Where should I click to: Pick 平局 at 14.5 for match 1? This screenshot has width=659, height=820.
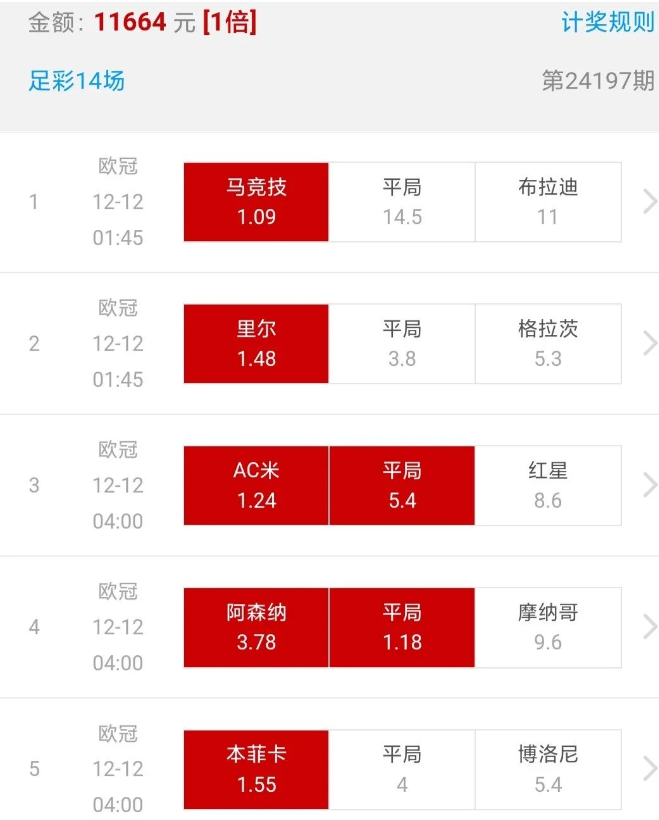click(402, 202)
